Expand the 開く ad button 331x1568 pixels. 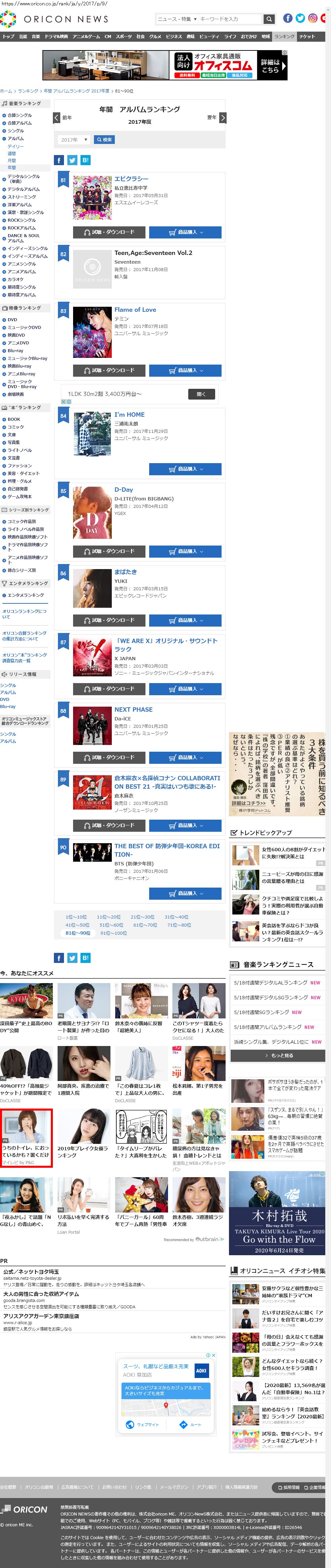click(x=201, y=395)
